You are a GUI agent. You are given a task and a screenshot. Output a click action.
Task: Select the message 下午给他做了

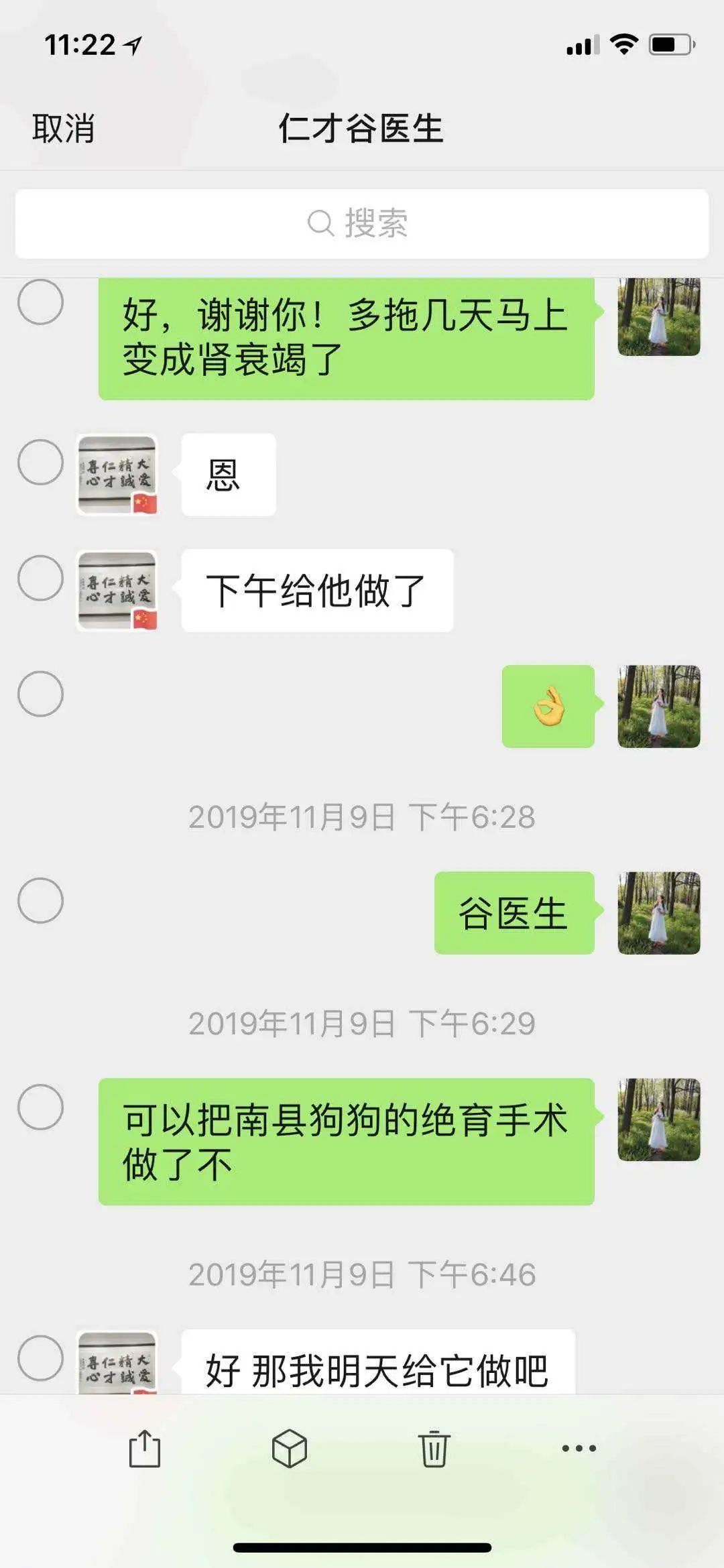pos(41,578)
